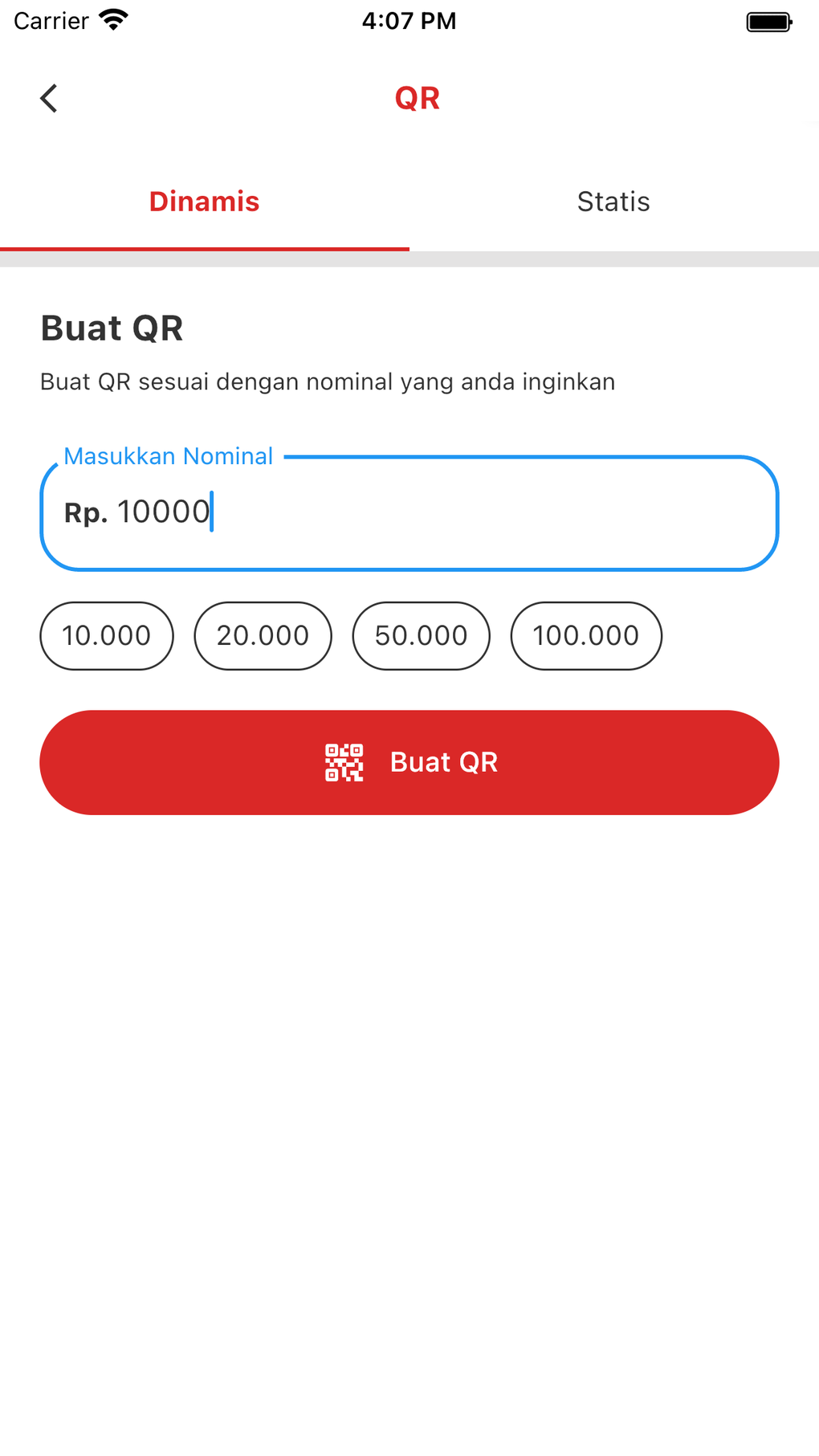Select the 50.000 nominal chip
Viewport: 819px width, 1456px height.
pos(422,635)
